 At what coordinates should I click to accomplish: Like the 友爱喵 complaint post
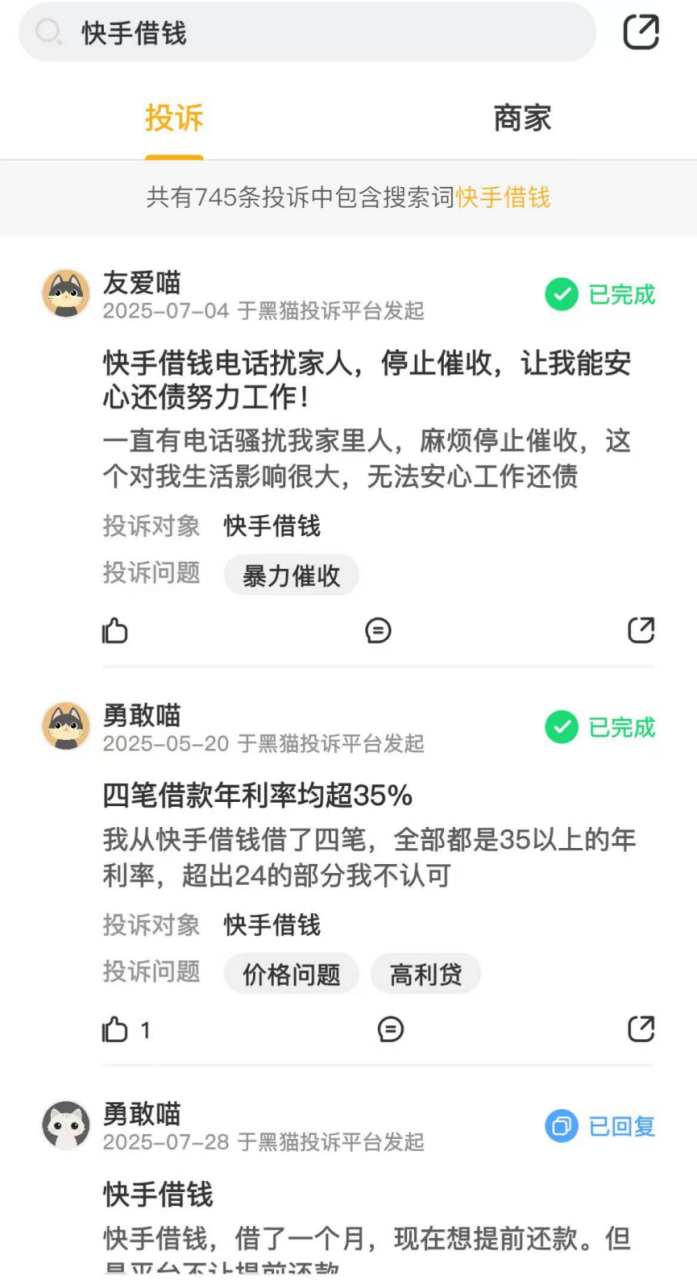point(116,630)
